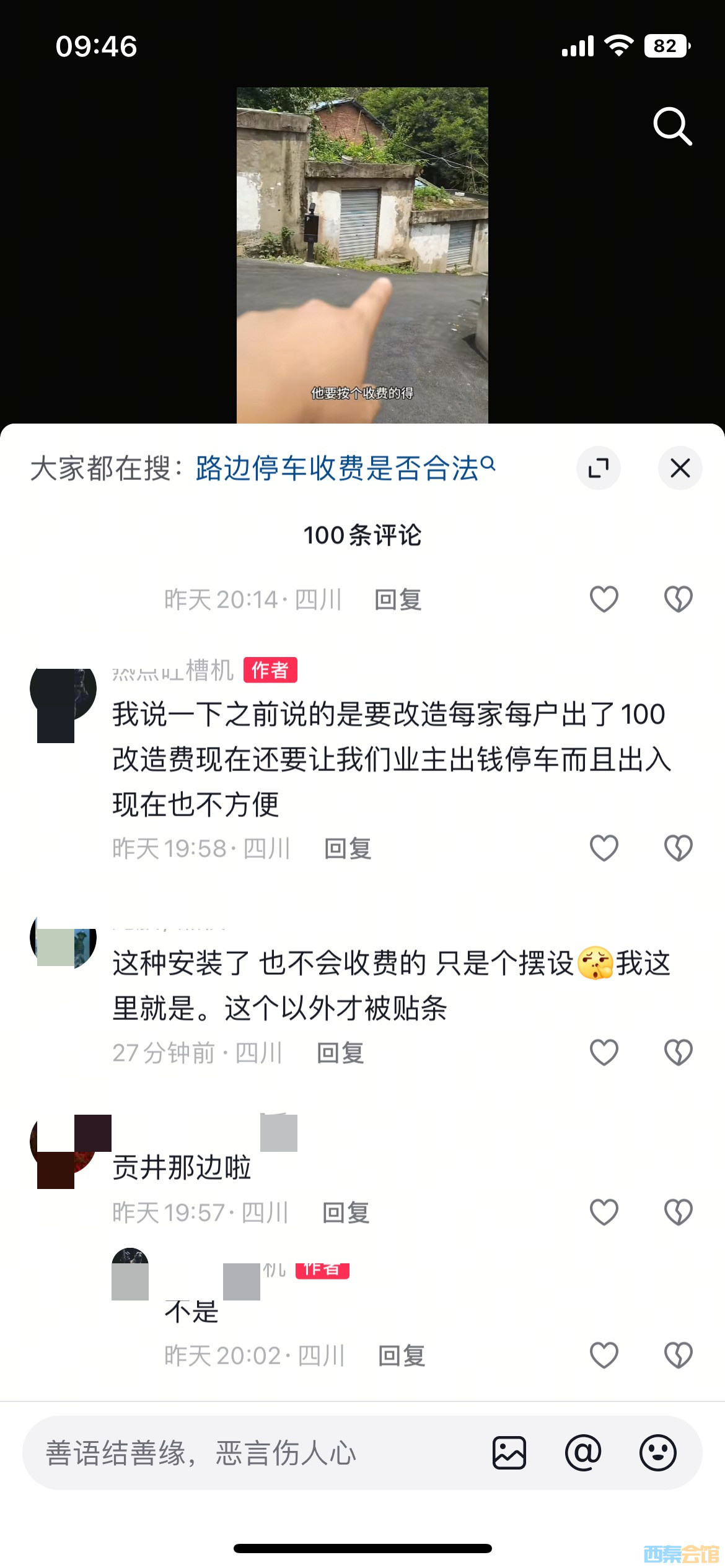Dislike the author's comment about 改造费
Viewport: 725px width, 1568px height.
click(678, 848)
